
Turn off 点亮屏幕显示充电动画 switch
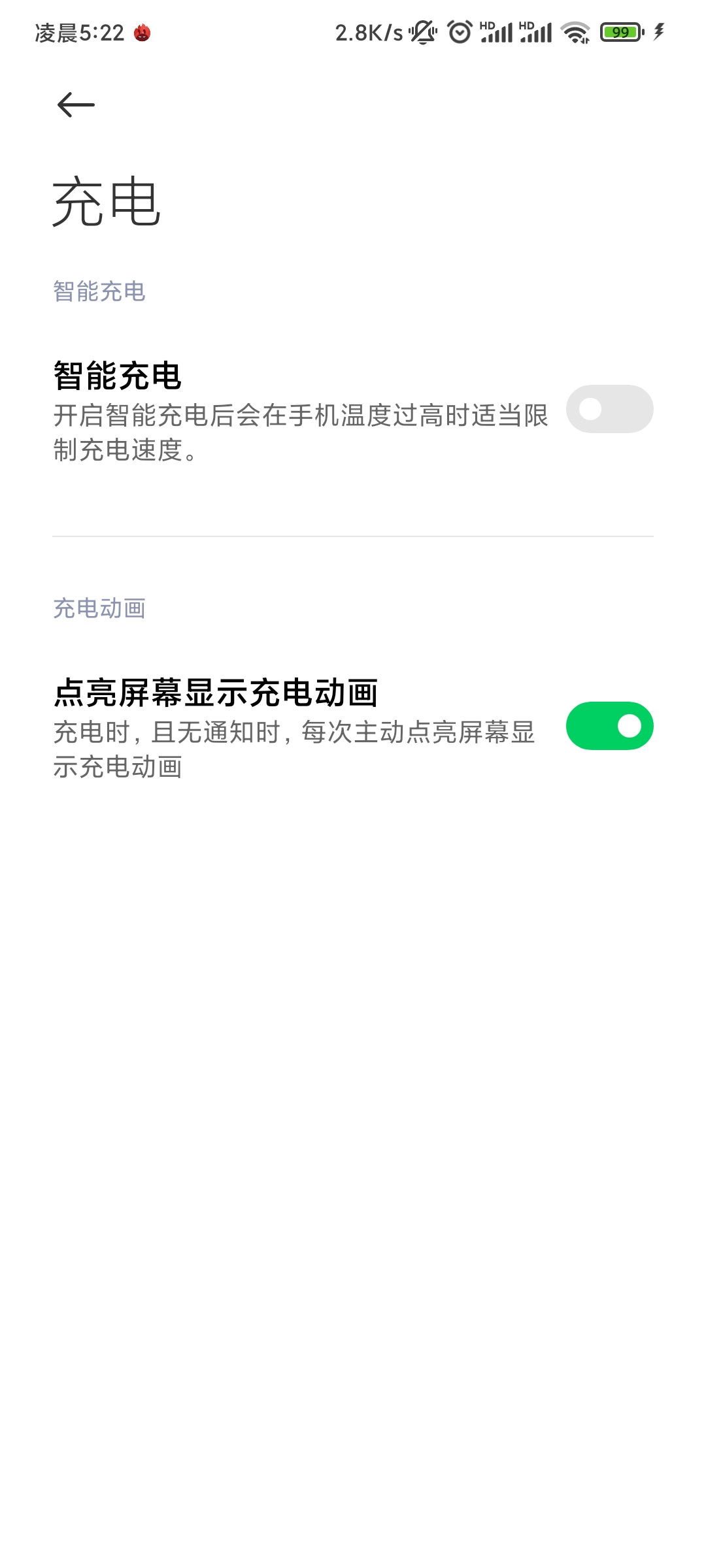(x=609, y=726)
